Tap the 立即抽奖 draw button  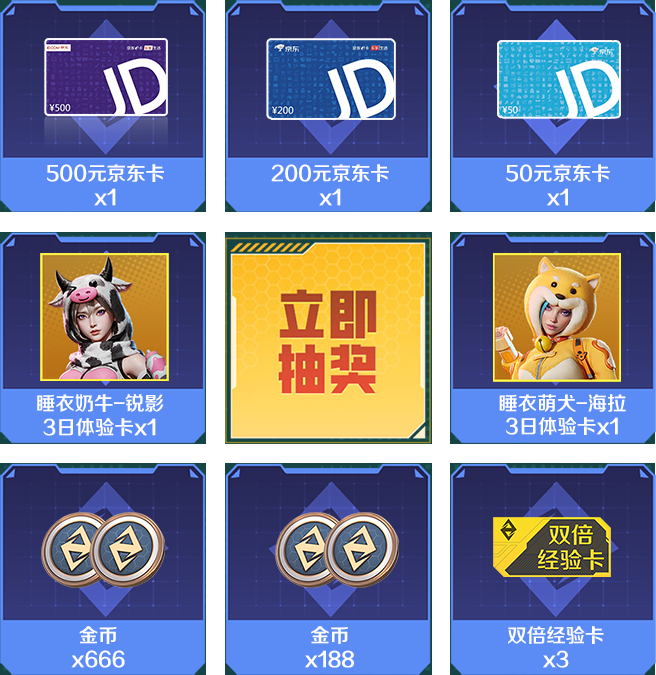328,340
